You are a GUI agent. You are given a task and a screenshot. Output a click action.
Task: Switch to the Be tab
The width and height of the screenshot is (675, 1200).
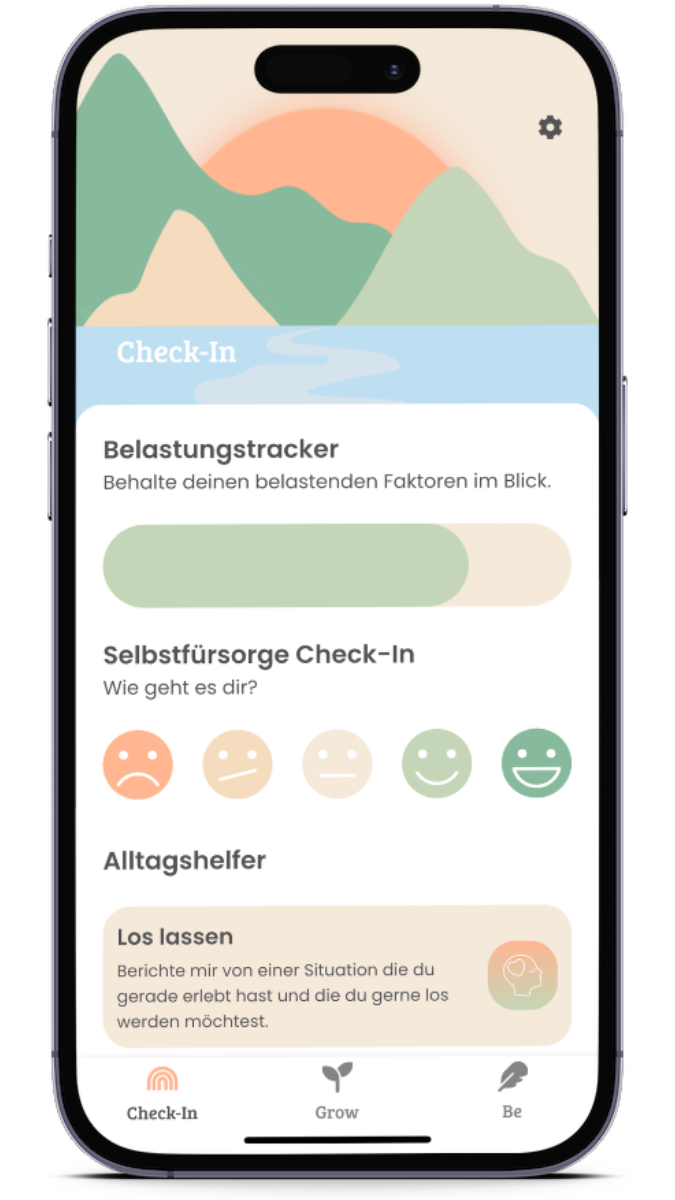click(x=512, y=1091)
